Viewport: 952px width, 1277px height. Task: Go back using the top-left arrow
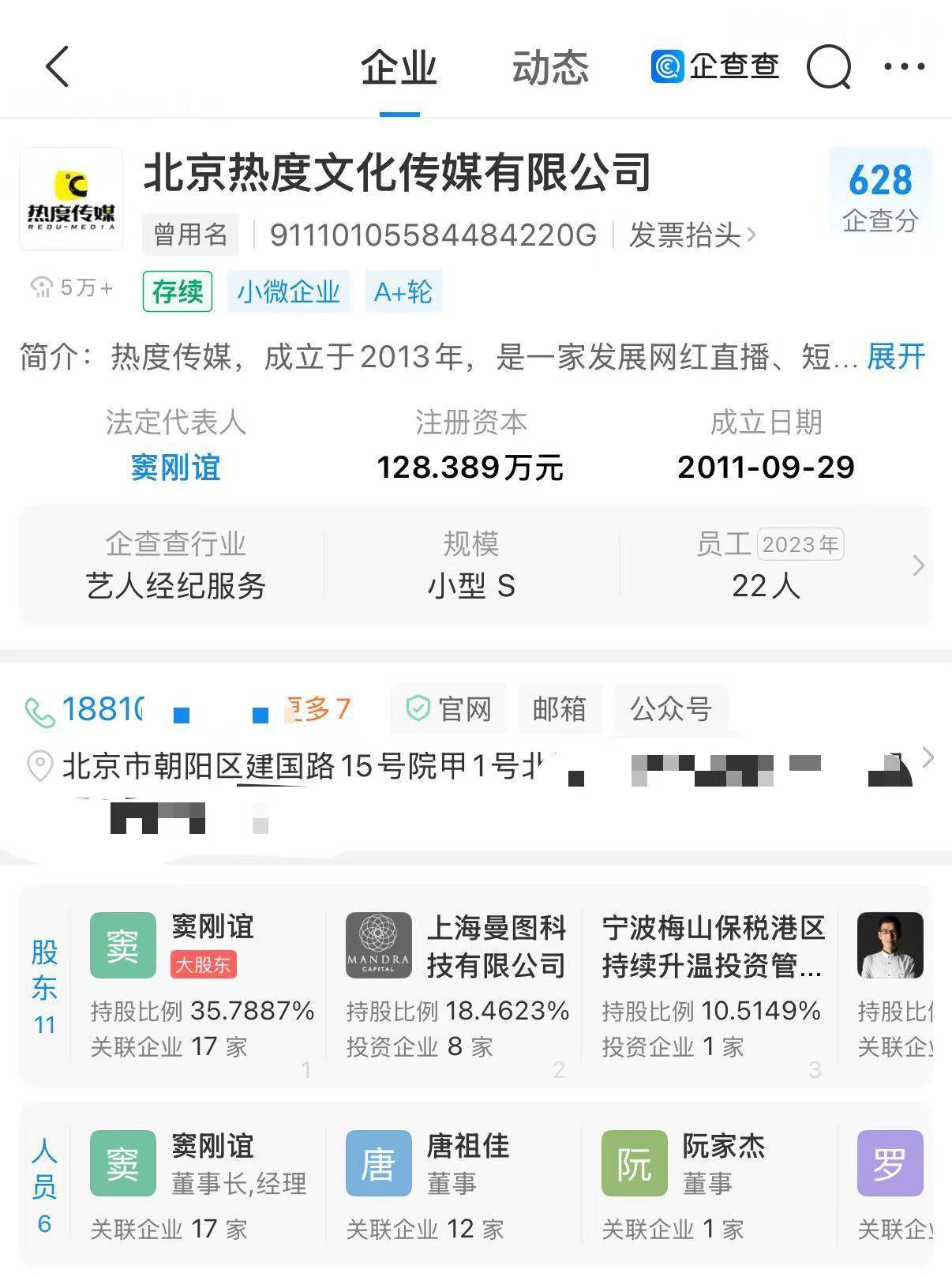(57, 66)
